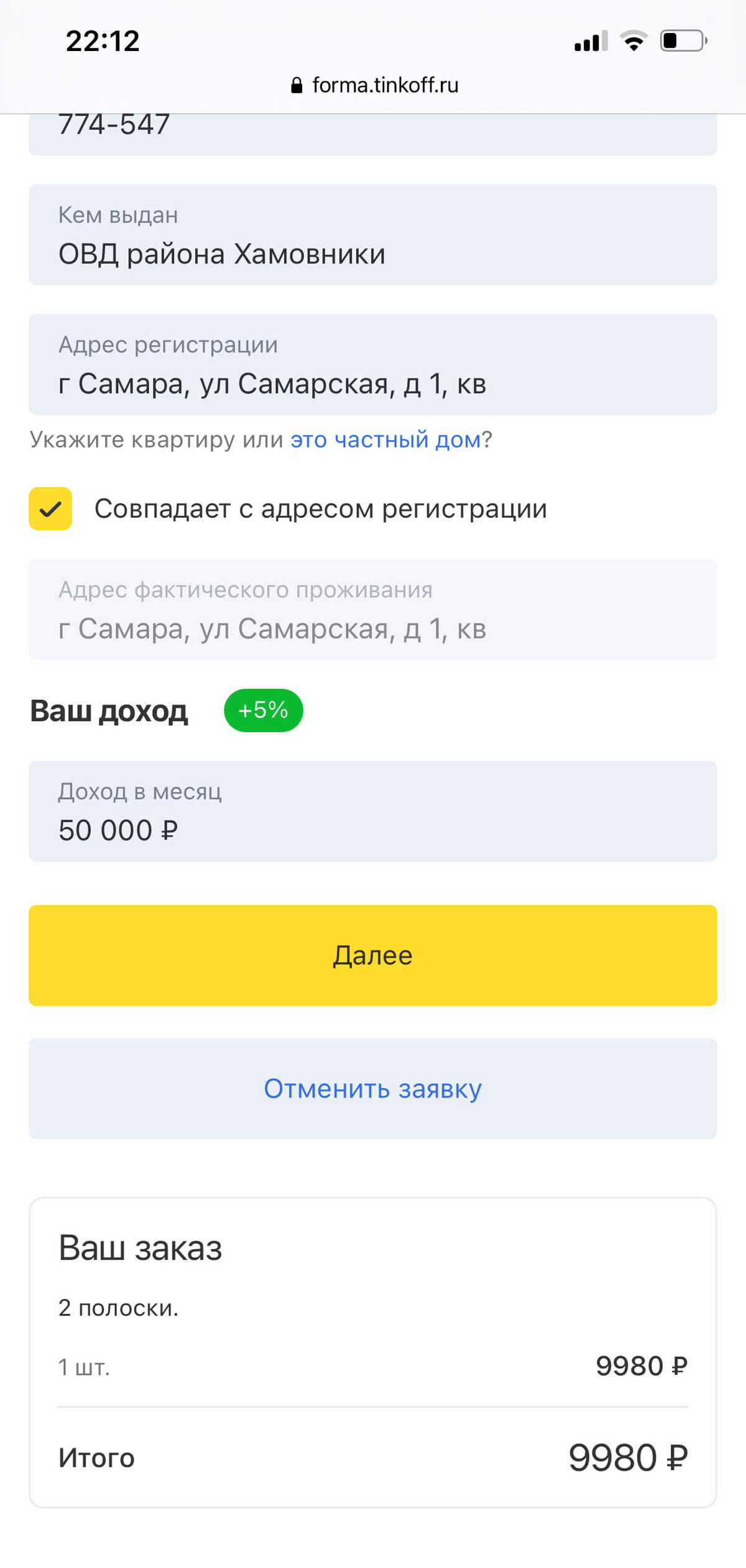
Task: Edit the 'Кем выдан' field
Action: (x=373, y=235)
